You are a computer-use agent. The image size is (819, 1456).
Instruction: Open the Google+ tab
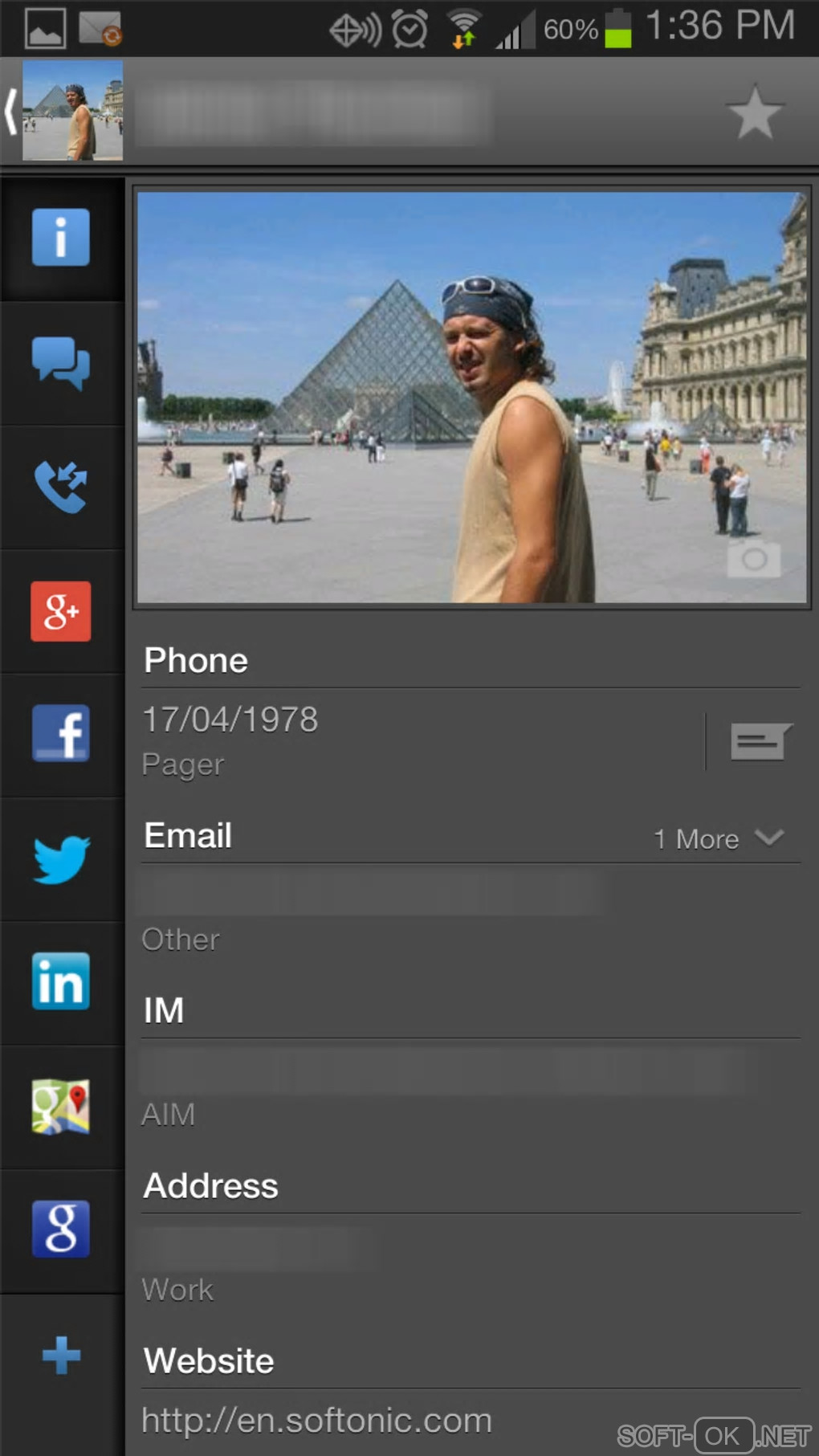click(x=61, y=611)
